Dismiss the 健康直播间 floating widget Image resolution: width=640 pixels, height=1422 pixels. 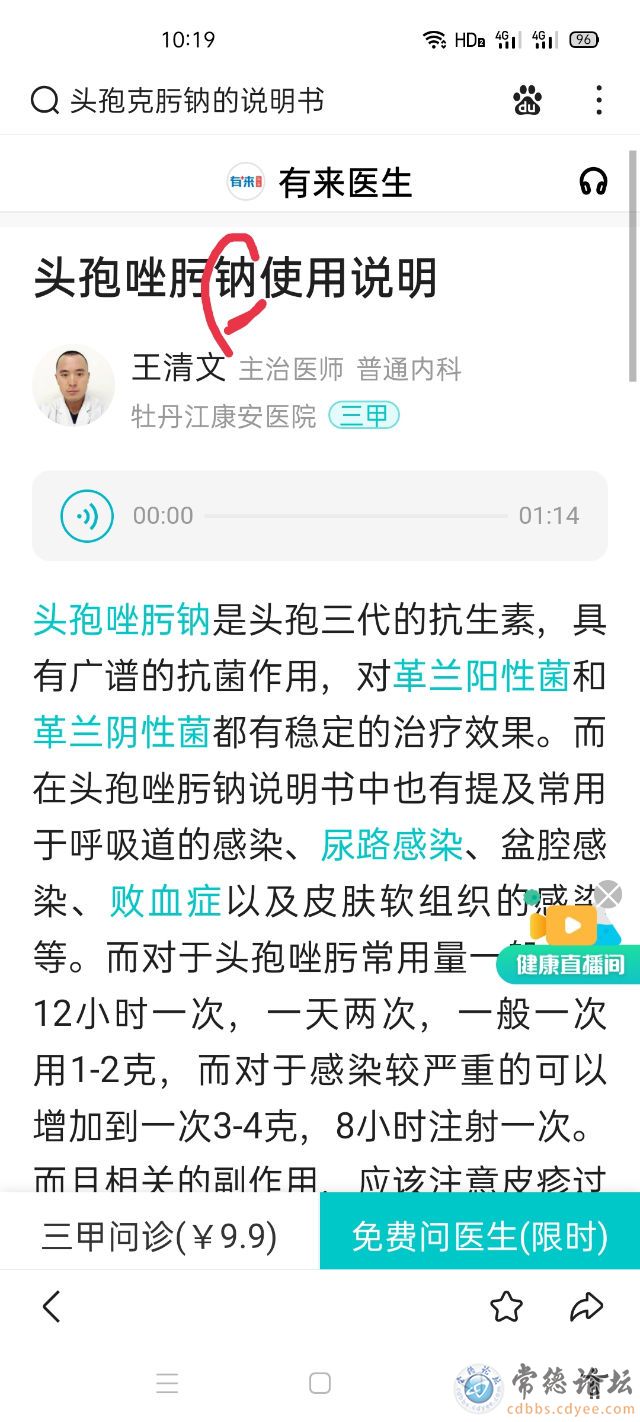[x=609, y=894]
